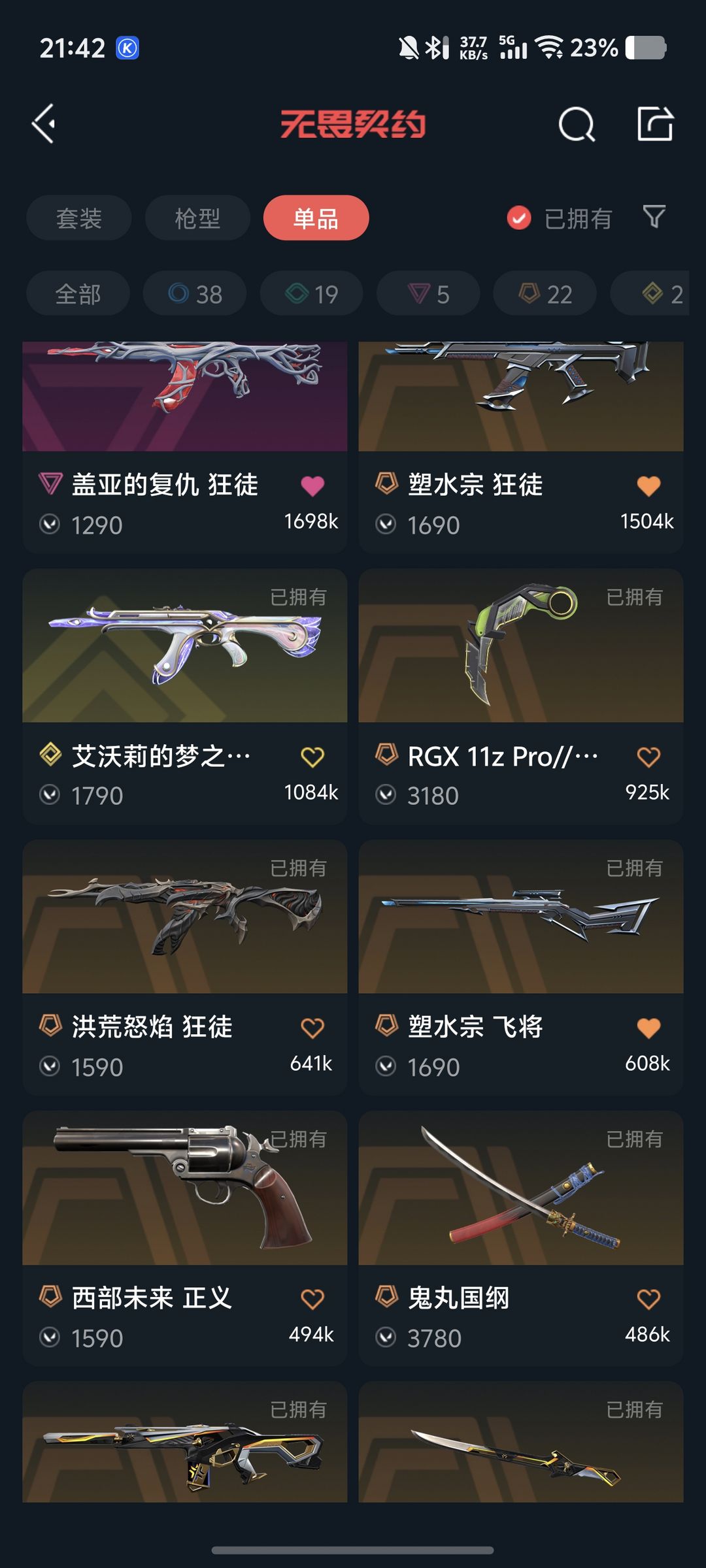Open the 洪荒怒焰 狂徒 skin card

coord(185,968)
